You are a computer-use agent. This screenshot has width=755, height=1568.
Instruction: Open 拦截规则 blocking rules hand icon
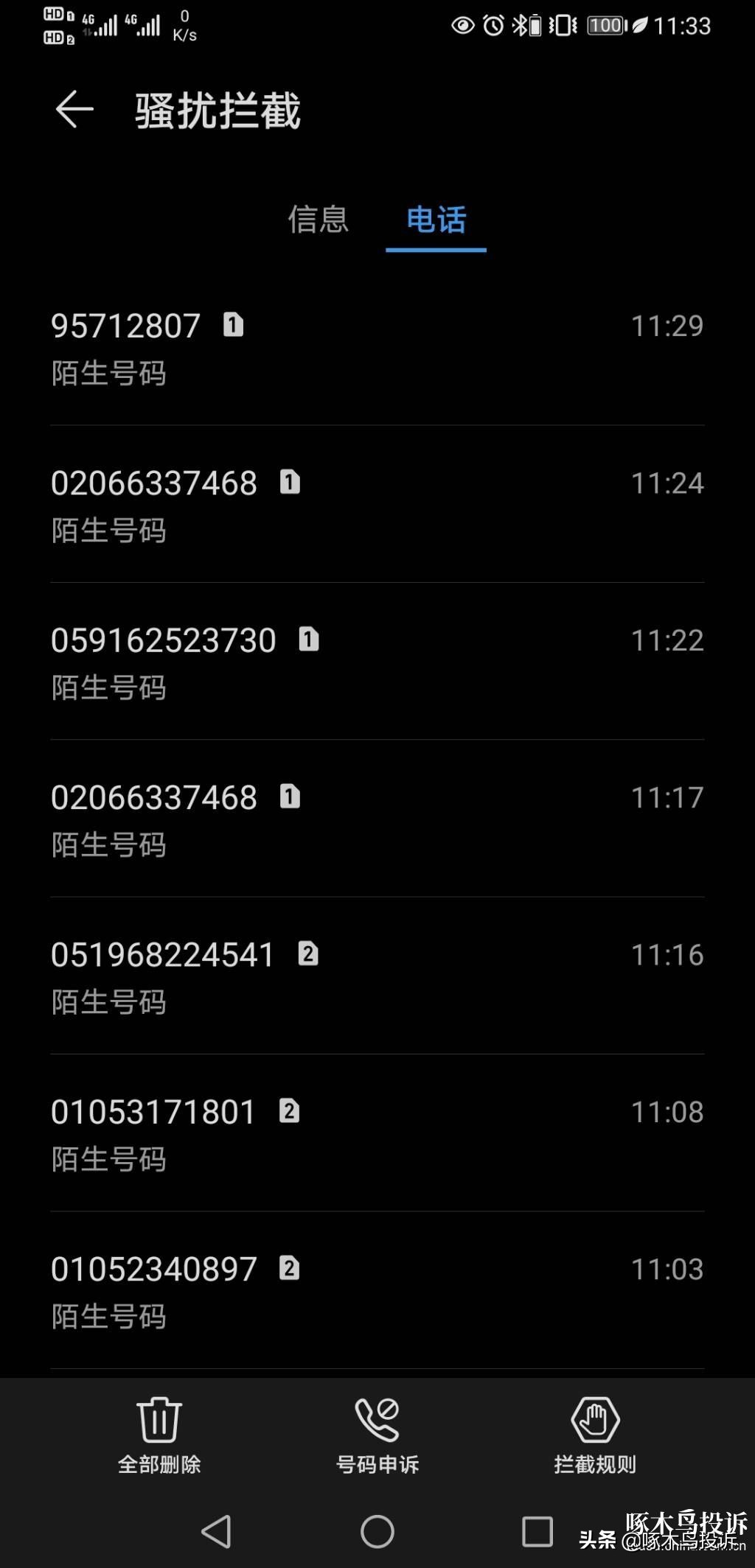pos(594,1417)
